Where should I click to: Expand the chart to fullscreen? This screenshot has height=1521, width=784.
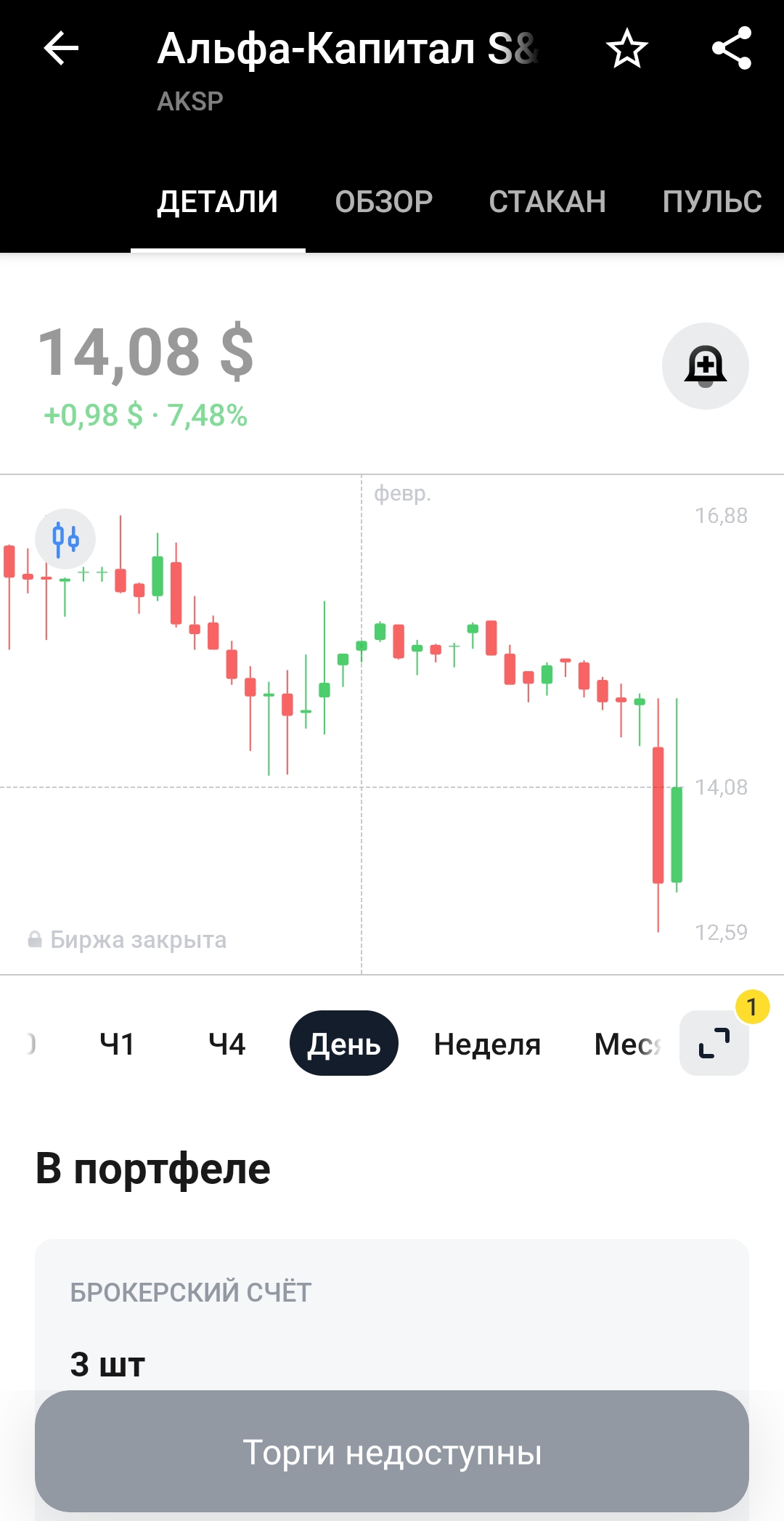(714, 1043)
